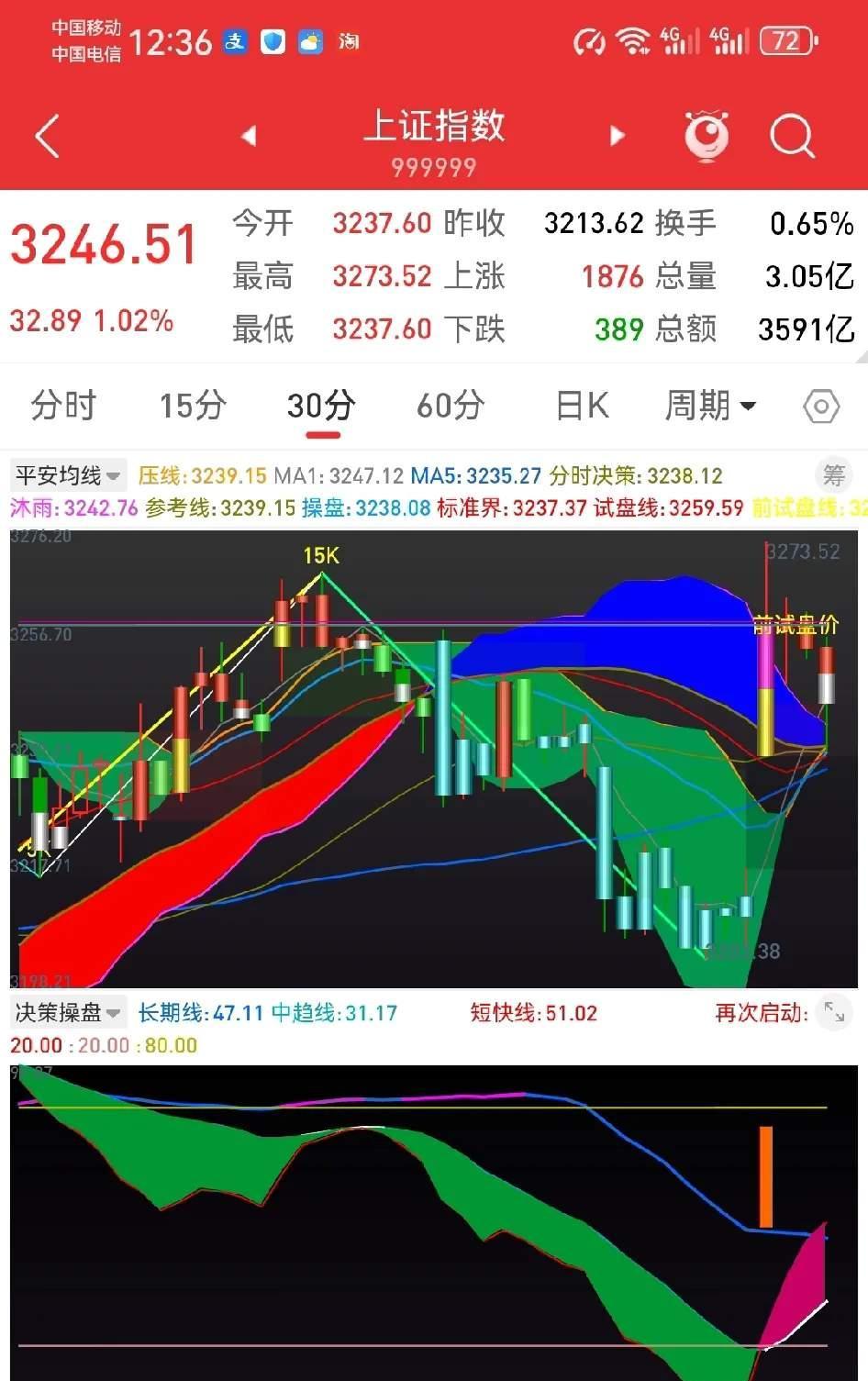Go back using the left chevron arrow

(x=46, y=135)
